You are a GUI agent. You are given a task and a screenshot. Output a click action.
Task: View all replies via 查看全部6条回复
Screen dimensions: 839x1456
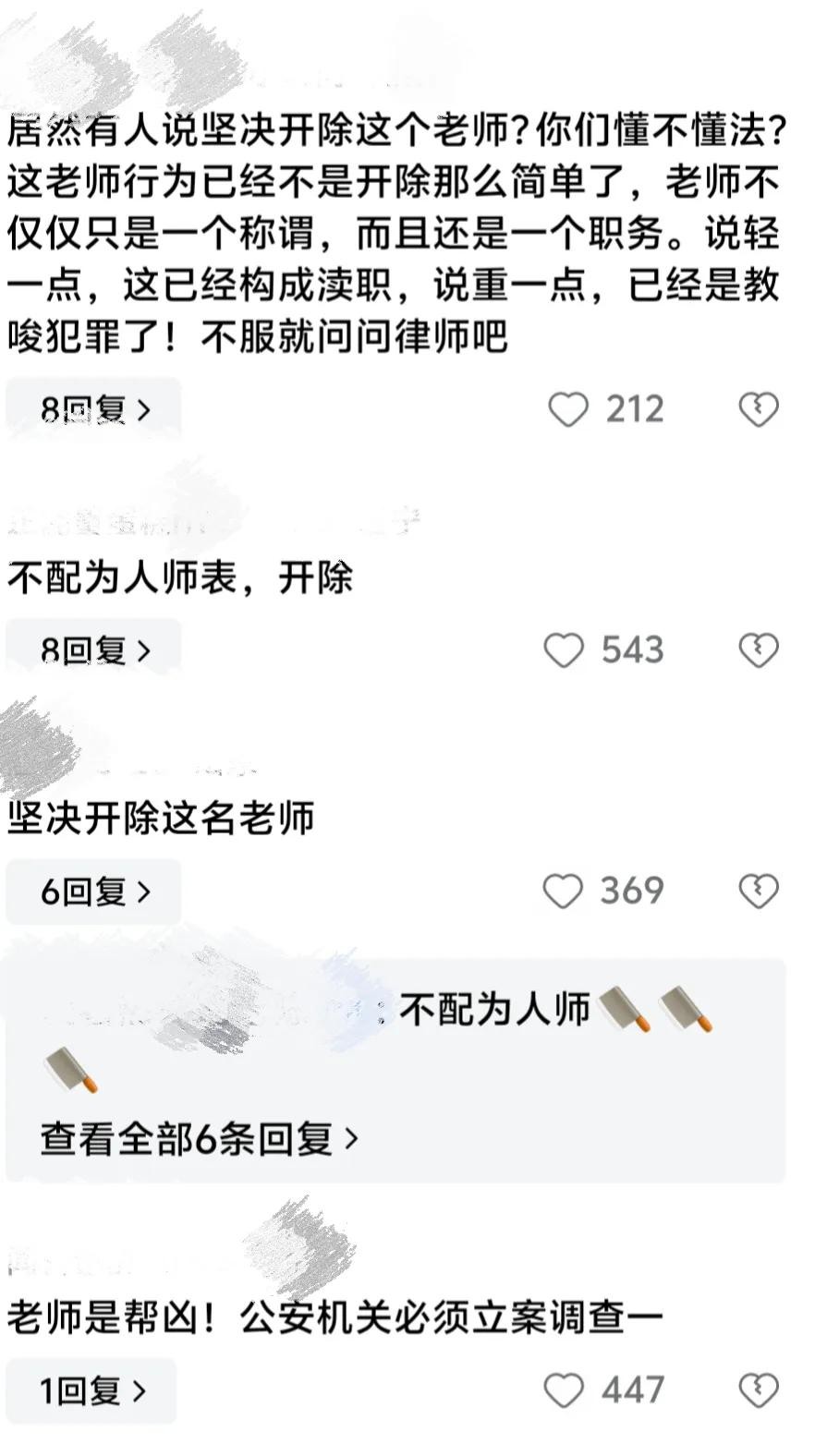pyautogui.click(x=199, y=1139)
